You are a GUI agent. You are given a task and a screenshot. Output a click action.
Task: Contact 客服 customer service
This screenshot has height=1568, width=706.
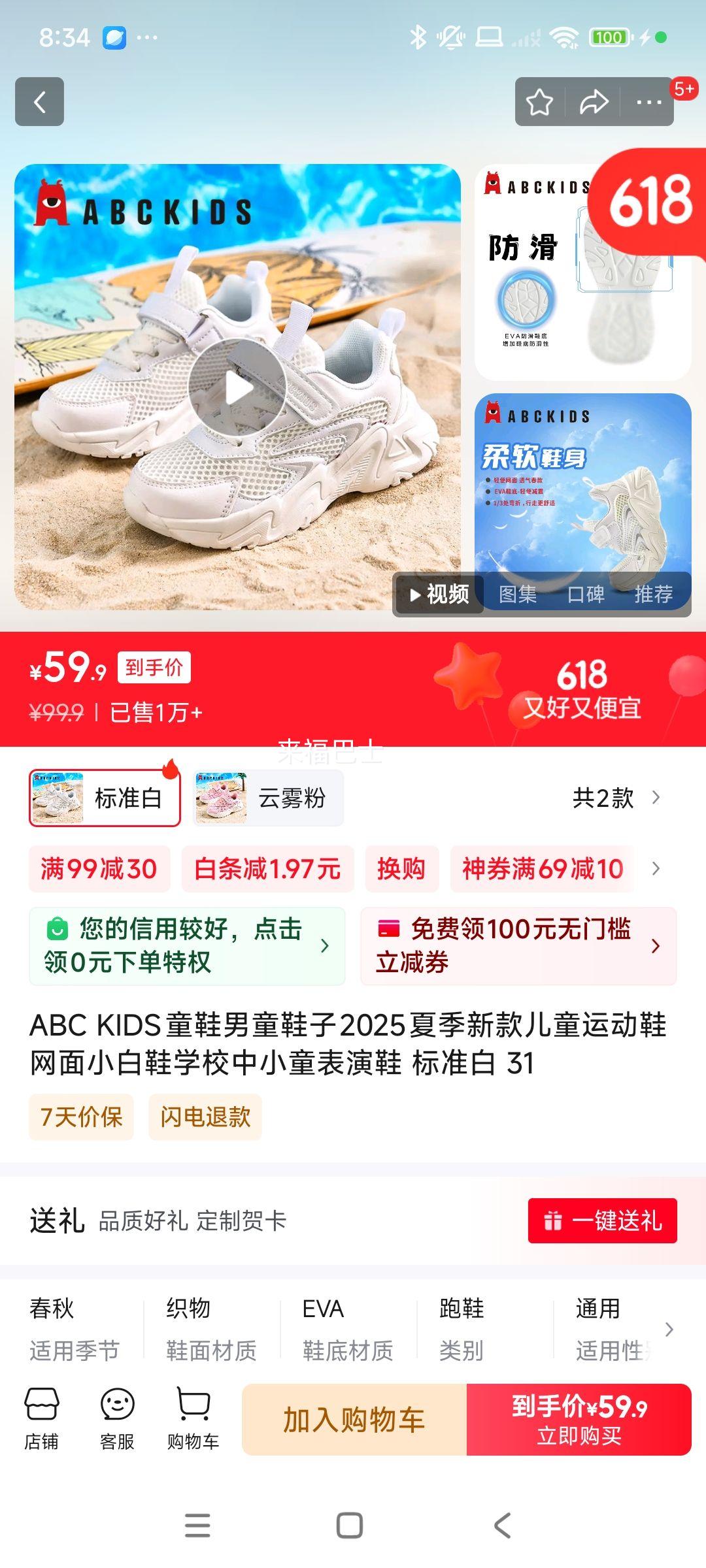(x=117, y=1419)
